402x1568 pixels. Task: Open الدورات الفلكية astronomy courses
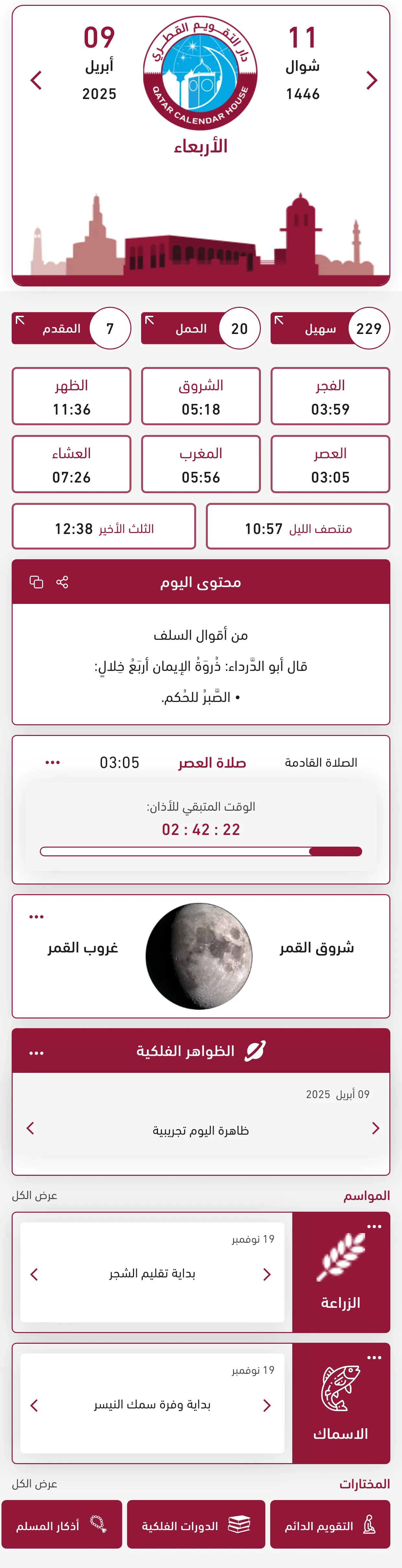(x=195, y=1524)
